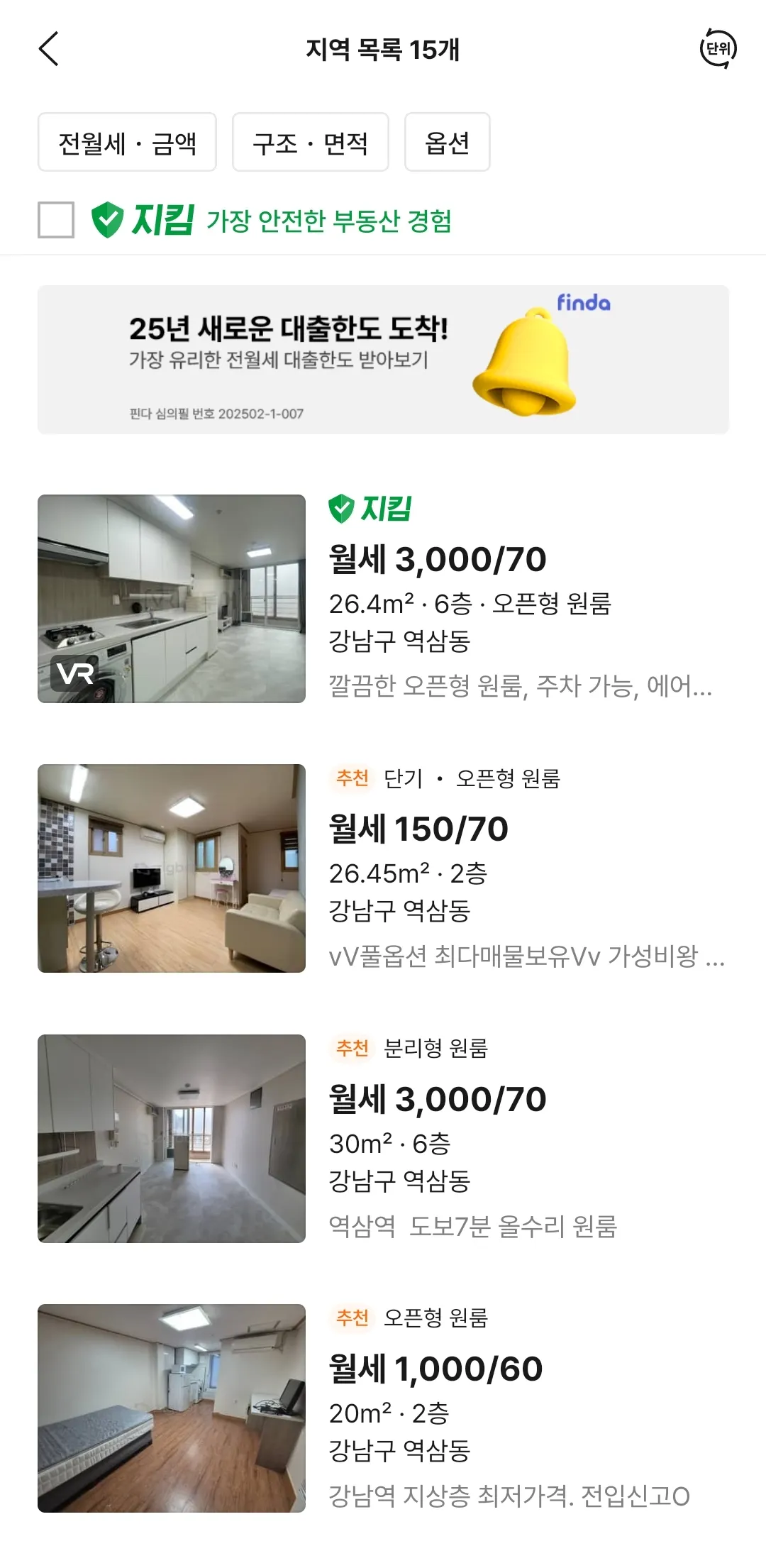Open the 분리형 원룸 30m² listing

383,1138
